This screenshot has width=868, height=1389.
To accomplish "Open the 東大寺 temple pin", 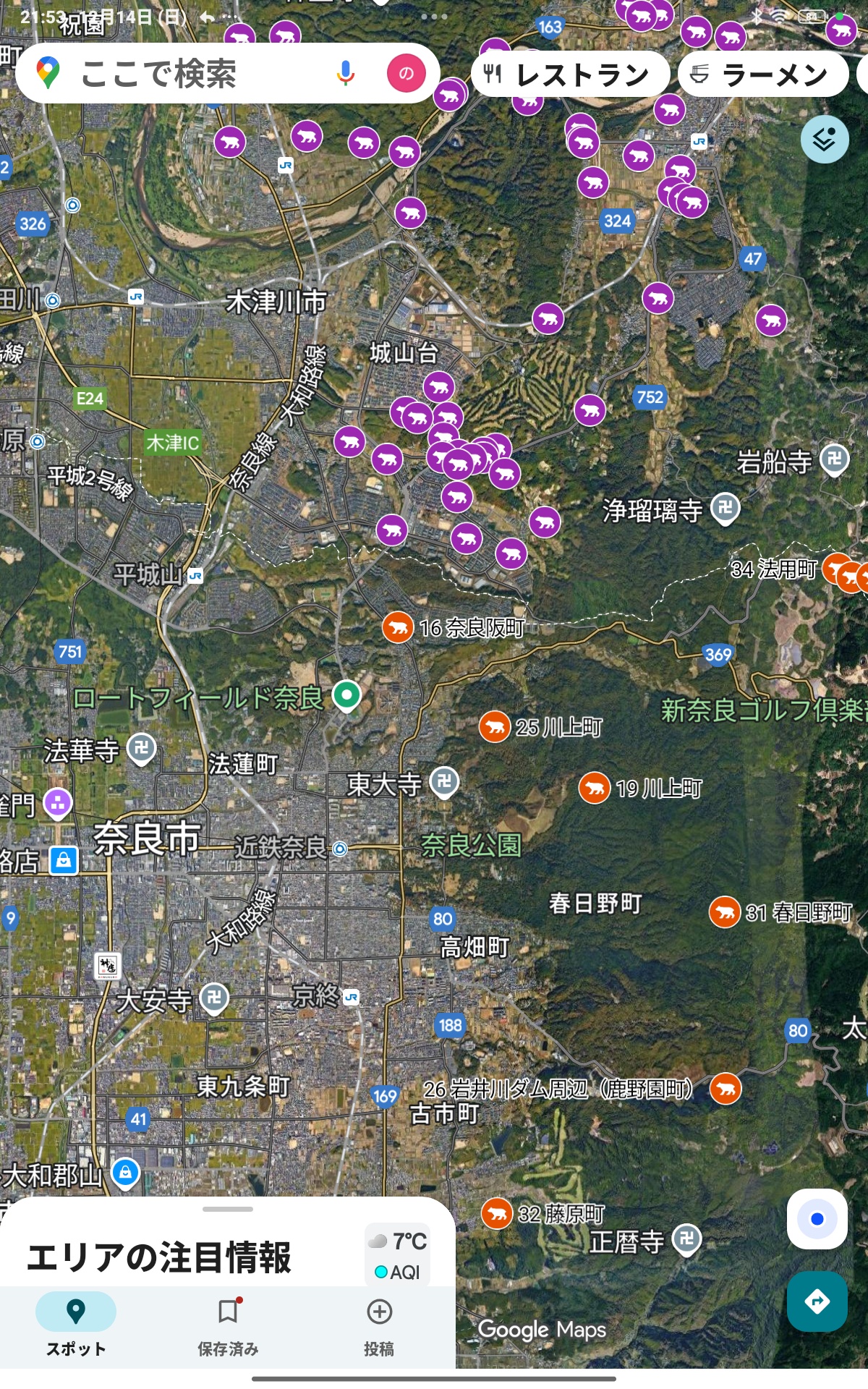I will [x=444, y=781].
